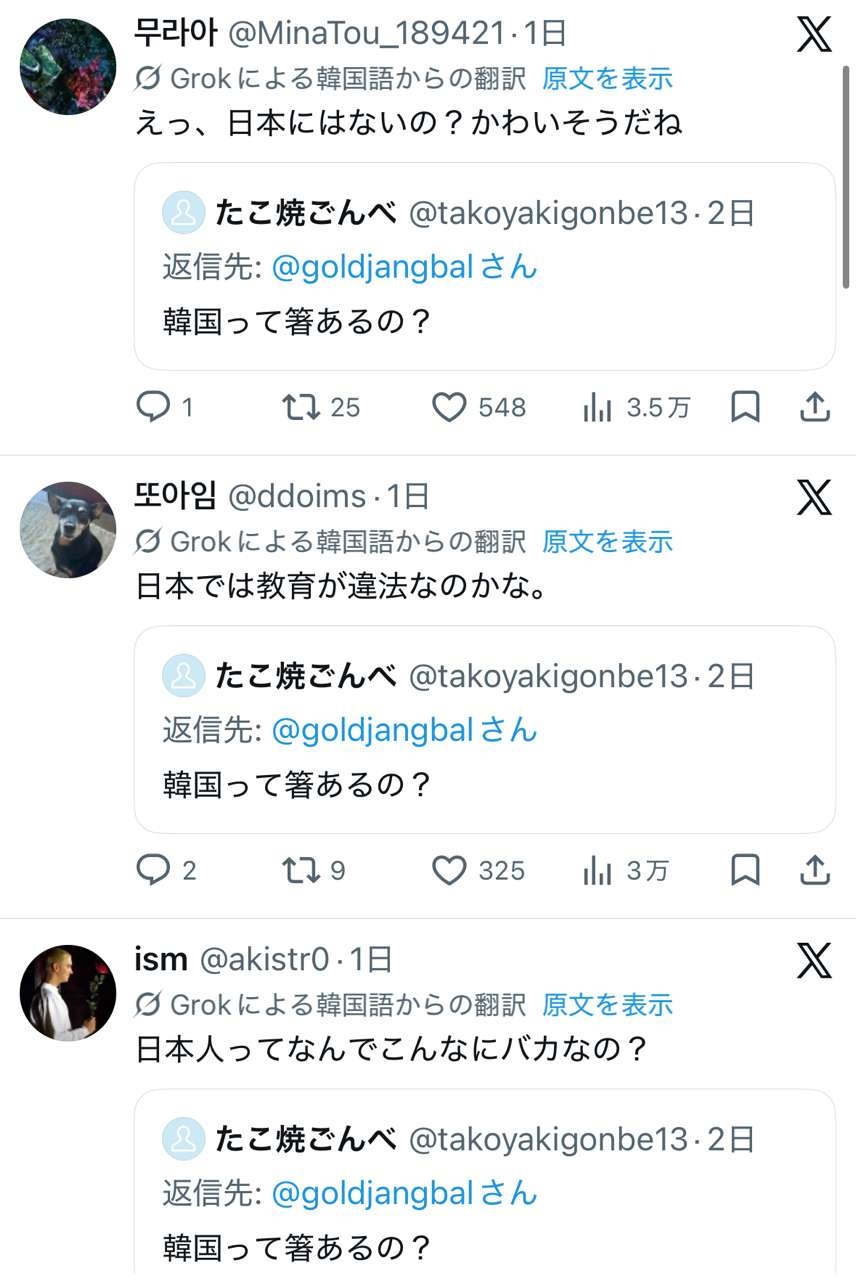Repost 무라아's post with 25 reposts
The image size is (856, 1280).
[300, 407]
